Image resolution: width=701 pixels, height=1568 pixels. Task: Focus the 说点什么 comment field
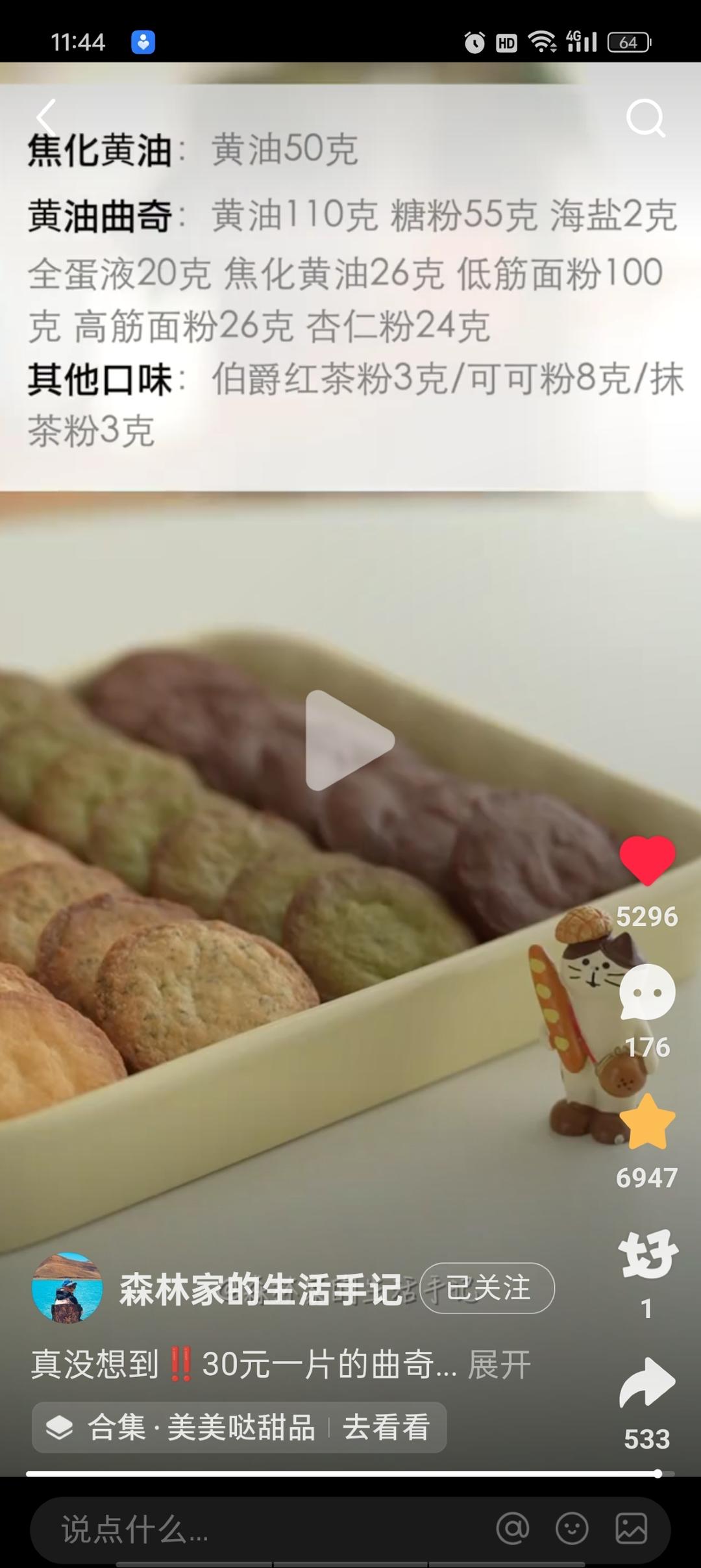pos(260,1530)
